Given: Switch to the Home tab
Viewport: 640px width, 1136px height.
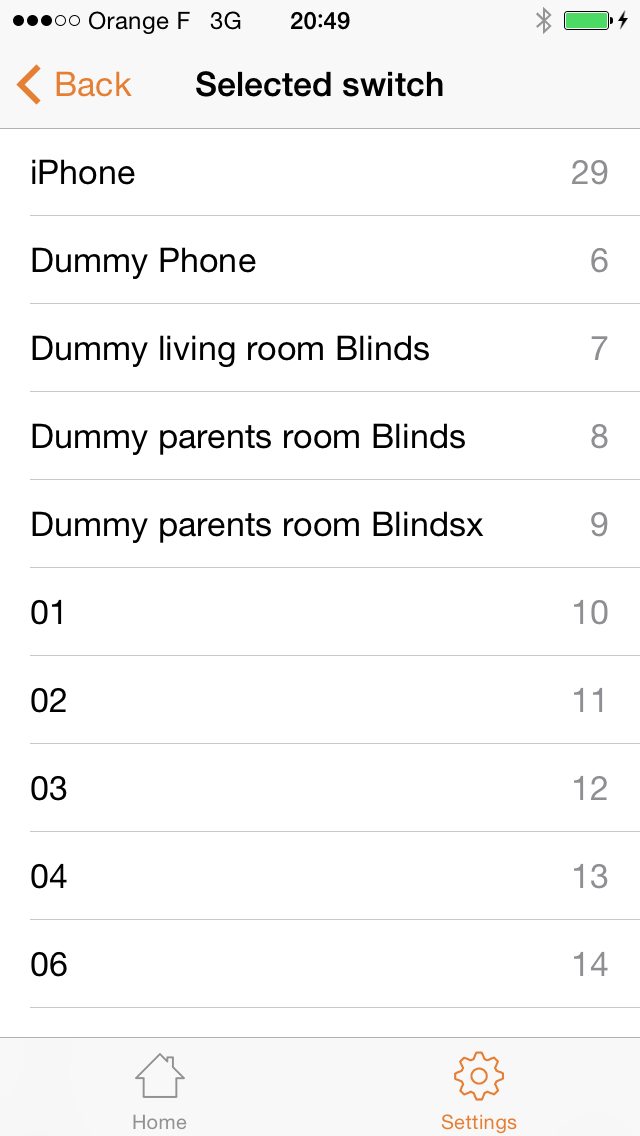Looking at the screenshot, I should 160,1090.
